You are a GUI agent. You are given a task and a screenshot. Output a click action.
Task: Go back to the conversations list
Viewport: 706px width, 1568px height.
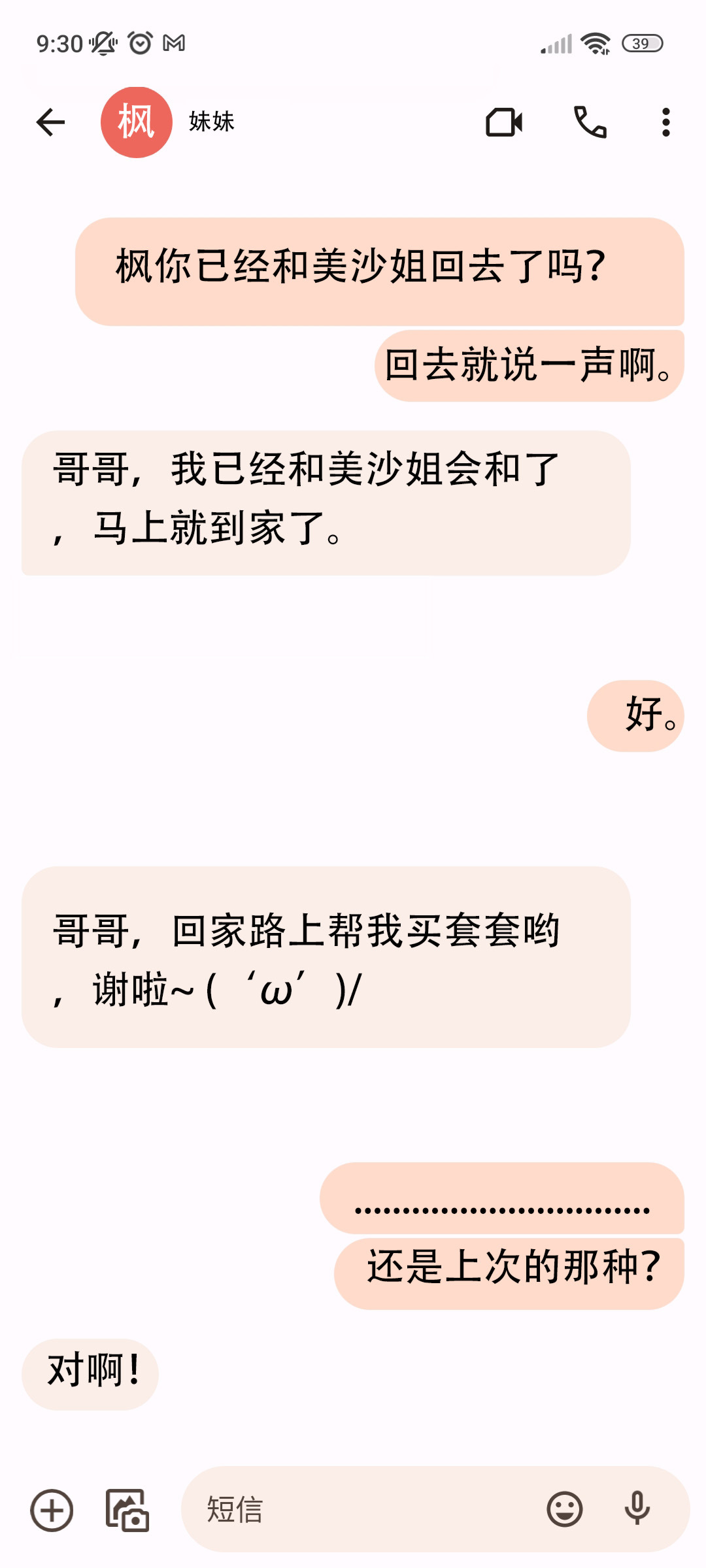[51, 122]
